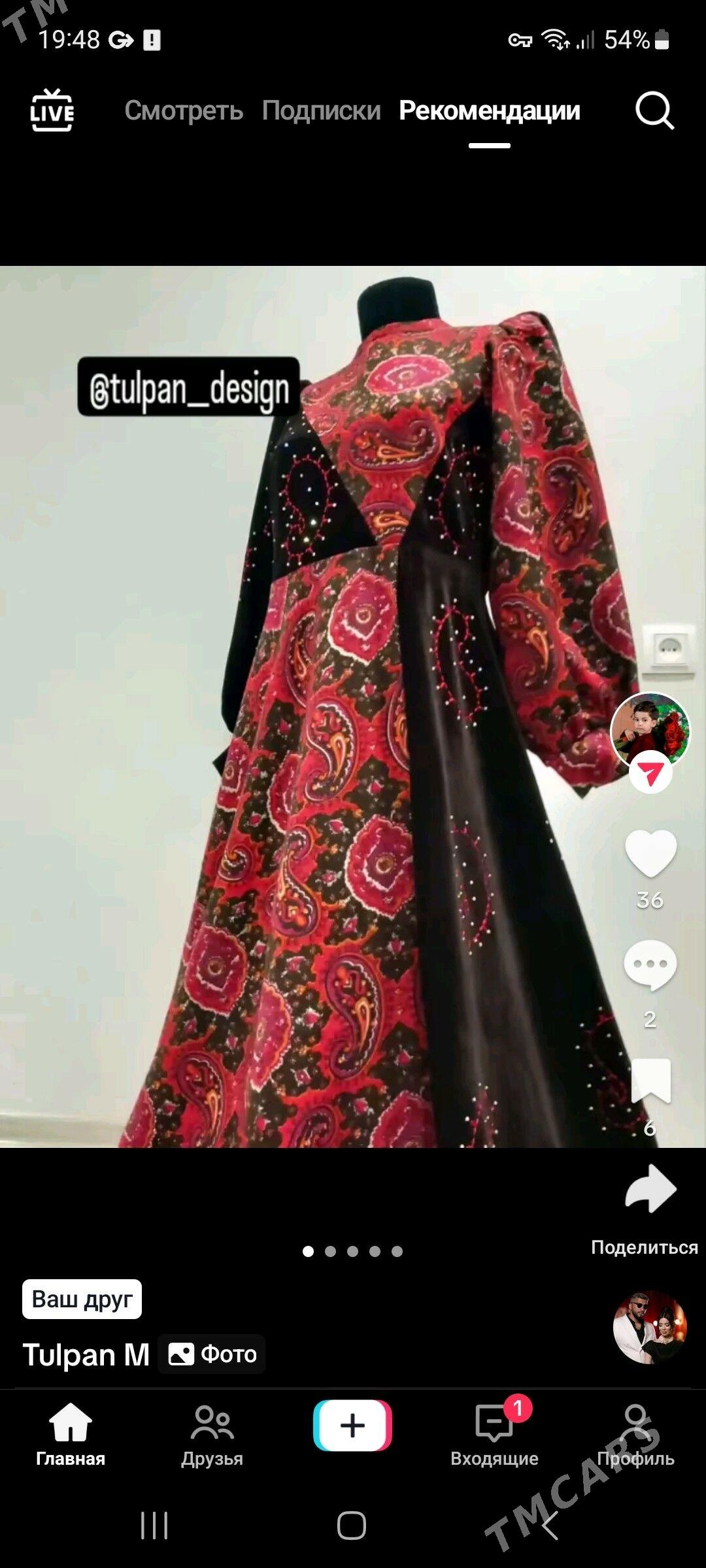
Task: Open the search magnifier
Action: [x=654, y=110]
